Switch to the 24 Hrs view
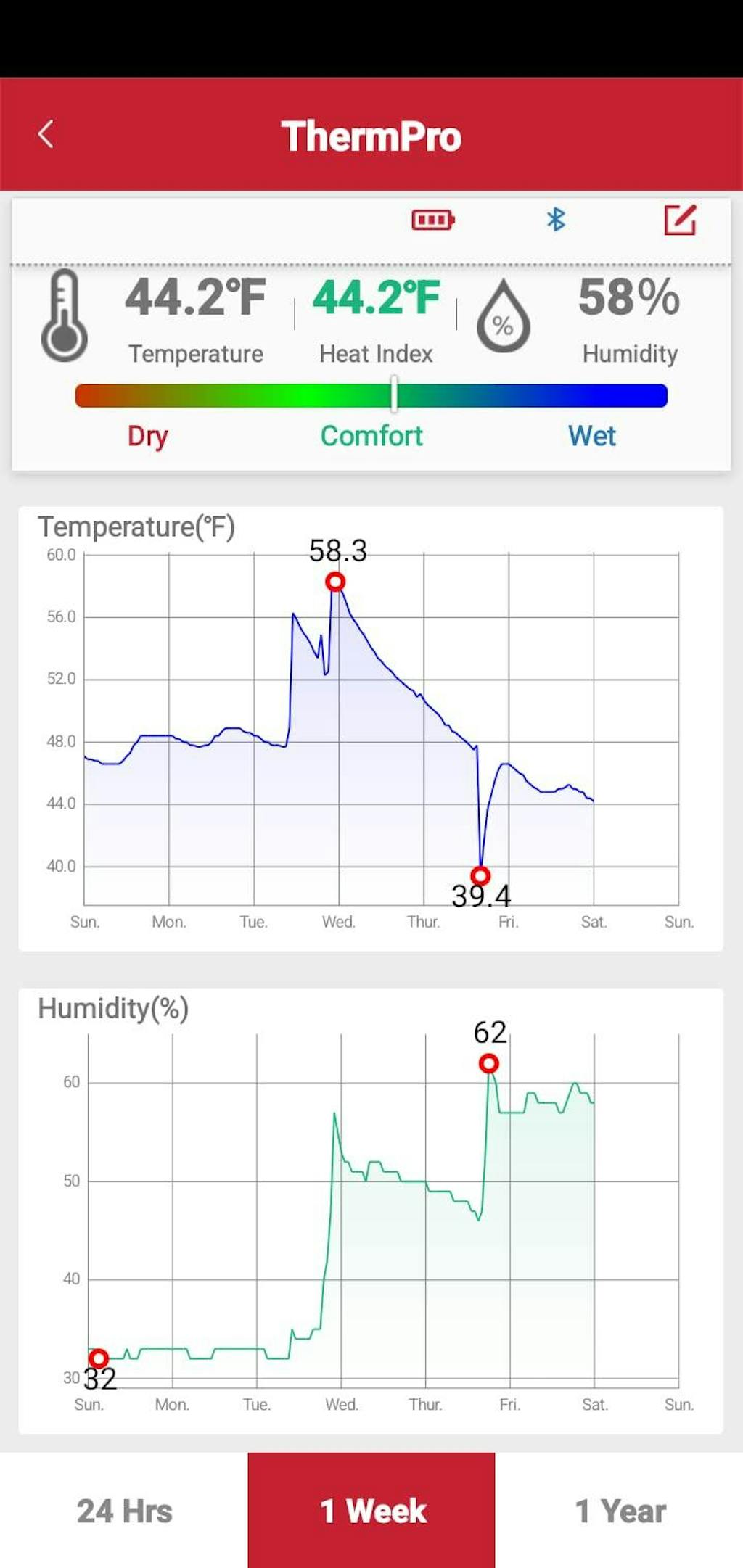The width and height of the screenshot is (743, 1568). tap(124, 1511)
